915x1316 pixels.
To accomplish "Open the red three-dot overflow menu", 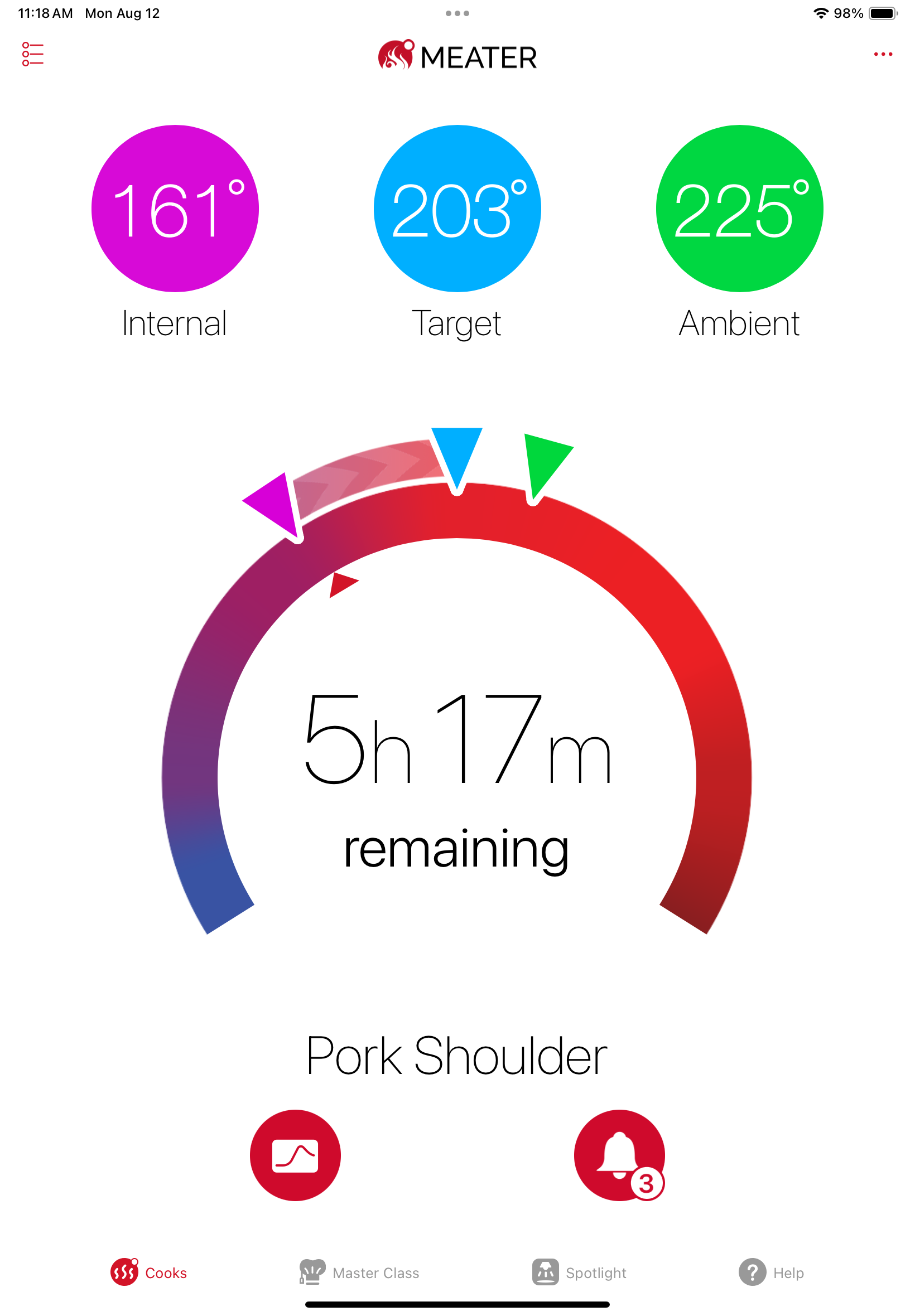I will 882,55.
